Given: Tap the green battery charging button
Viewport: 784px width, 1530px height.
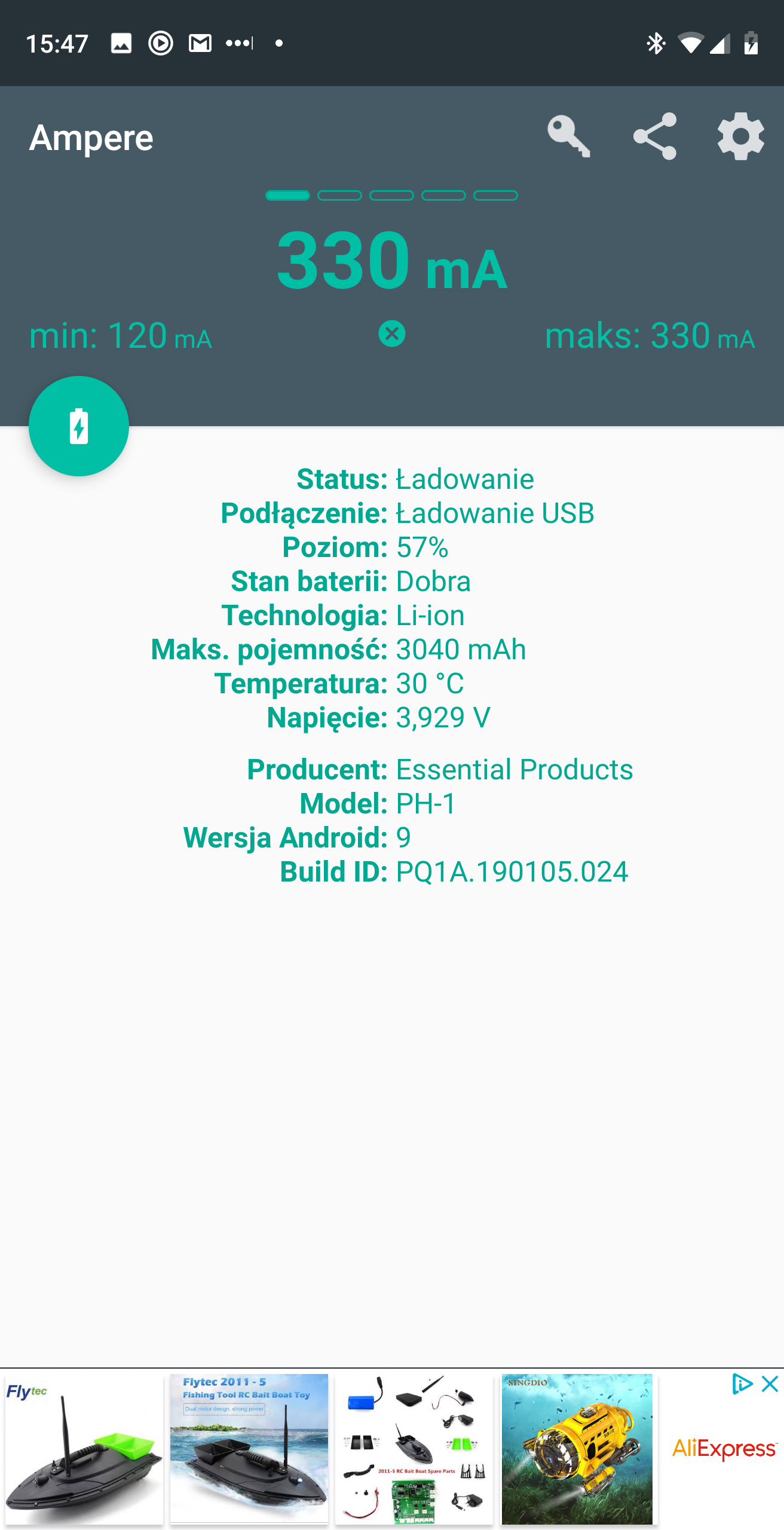Looking at the screenshot, I should coord(79,426).
